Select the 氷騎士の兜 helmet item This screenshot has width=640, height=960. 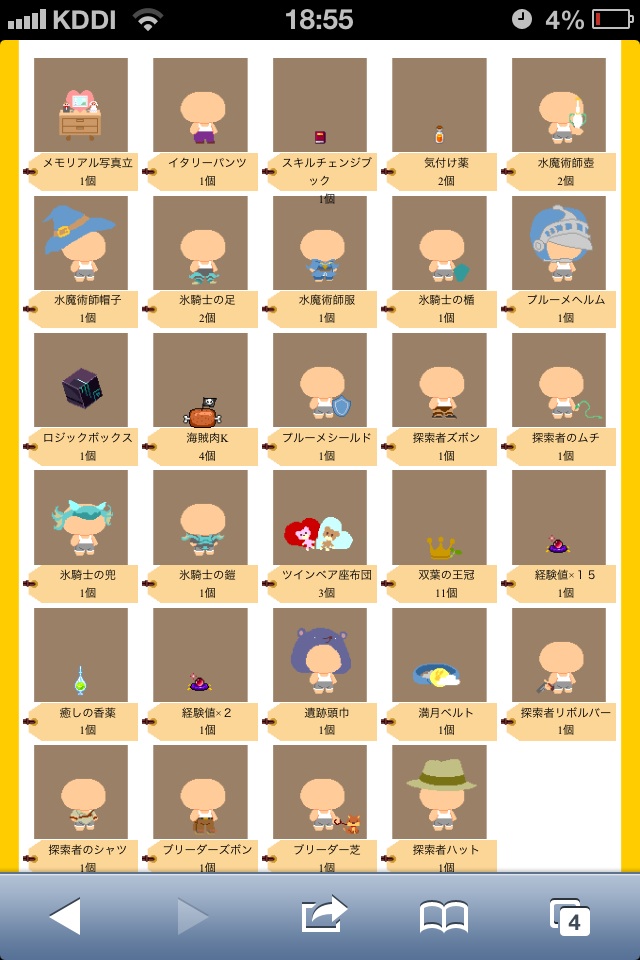pos(81,518)
